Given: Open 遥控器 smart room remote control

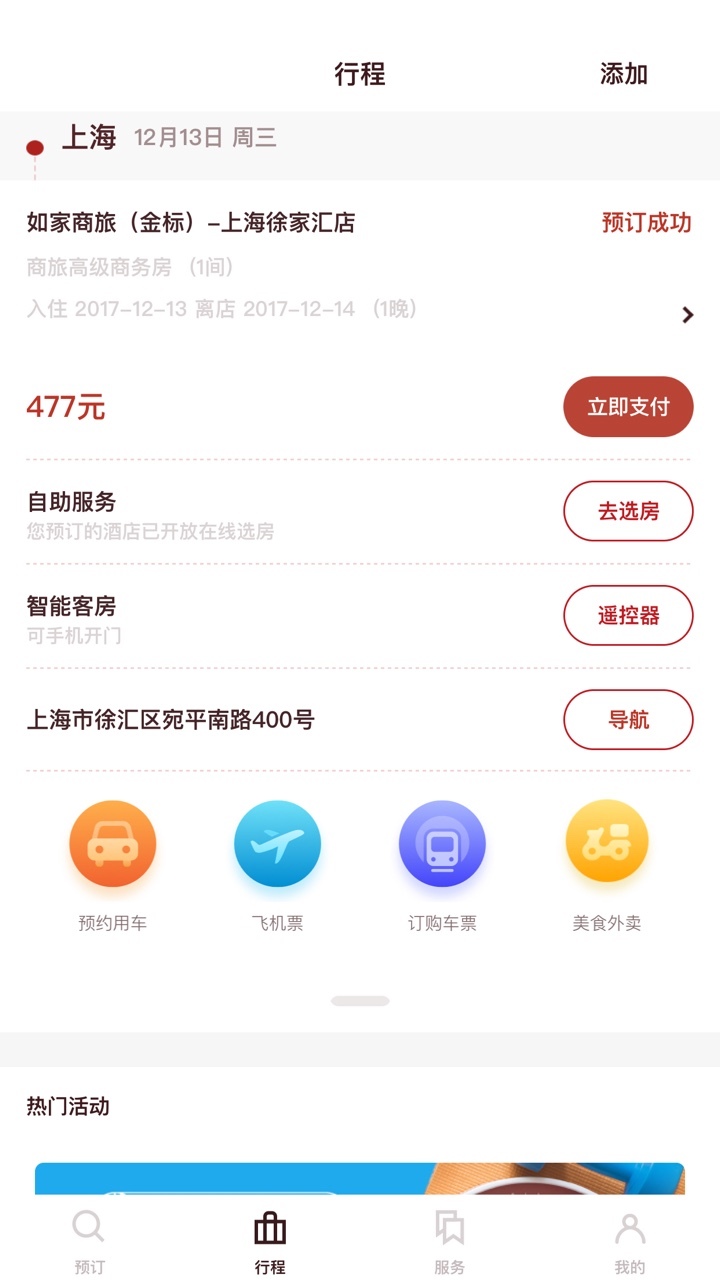Looking at the screenshot, I should click(x=628, y=615).
